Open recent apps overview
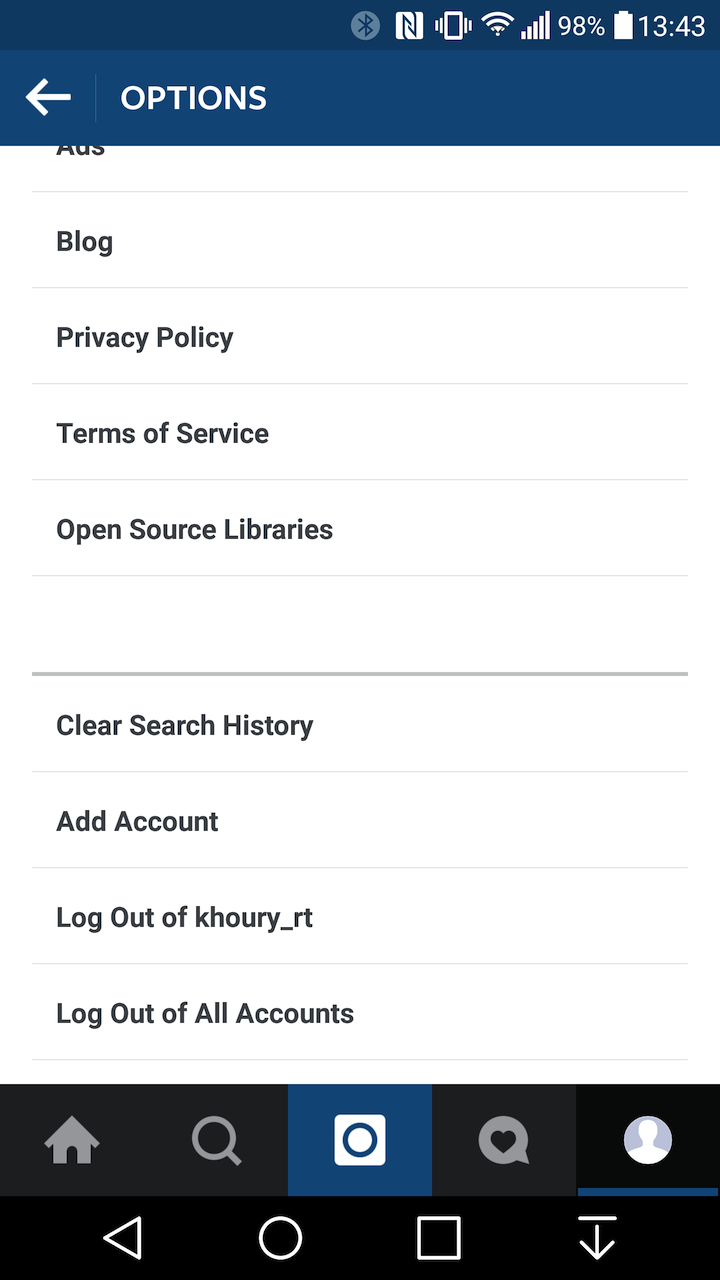Screen dimensions: 720x1280 (439, 1238)
